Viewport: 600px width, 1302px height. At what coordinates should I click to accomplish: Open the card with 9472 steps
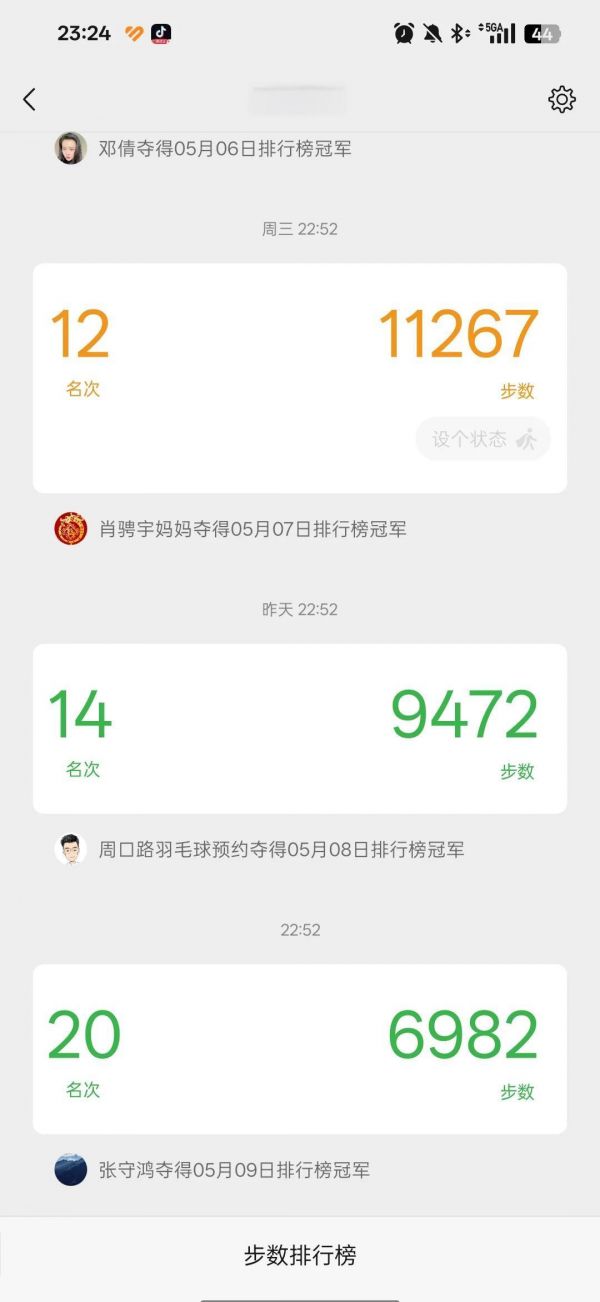300,728
